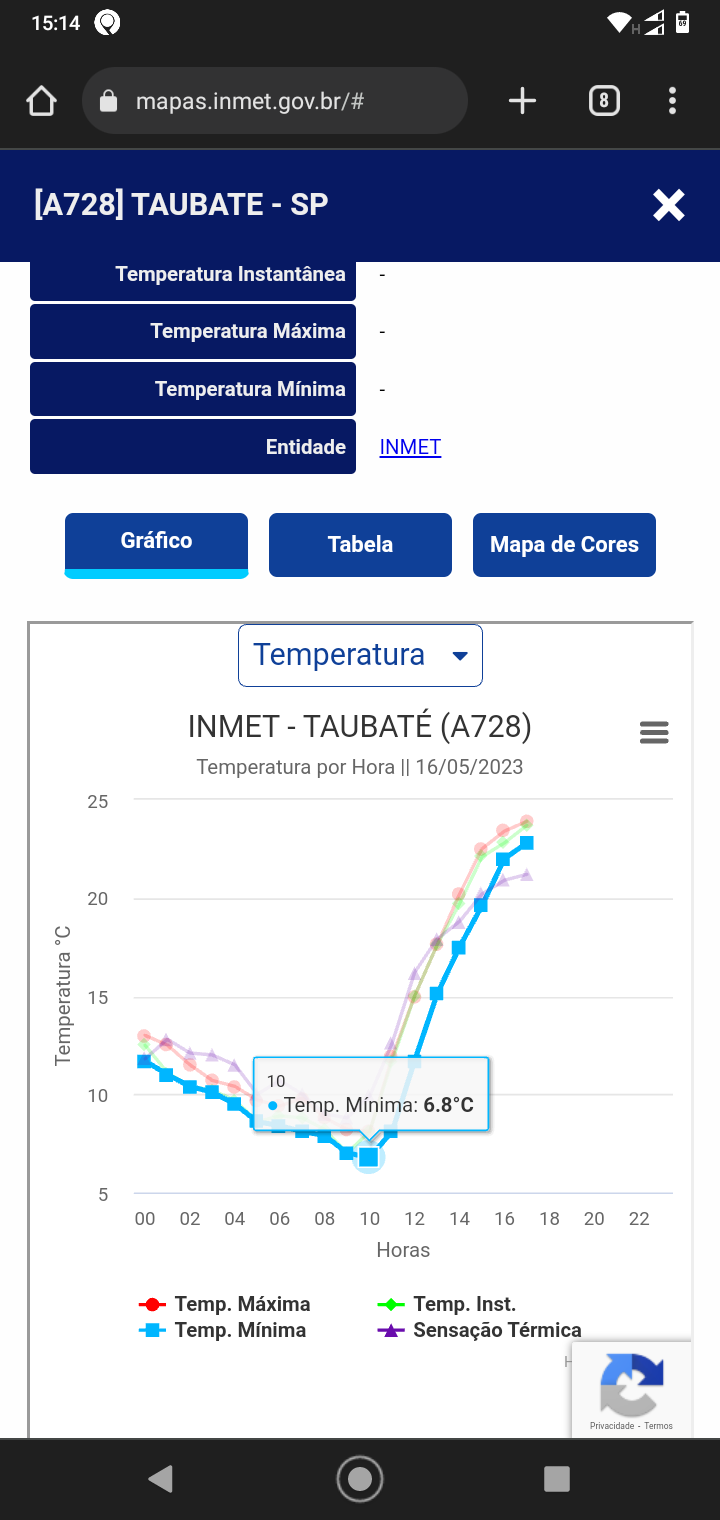The image size is (720, 1520).
Task: Open the recent apps view
Action: point(556,1479)
